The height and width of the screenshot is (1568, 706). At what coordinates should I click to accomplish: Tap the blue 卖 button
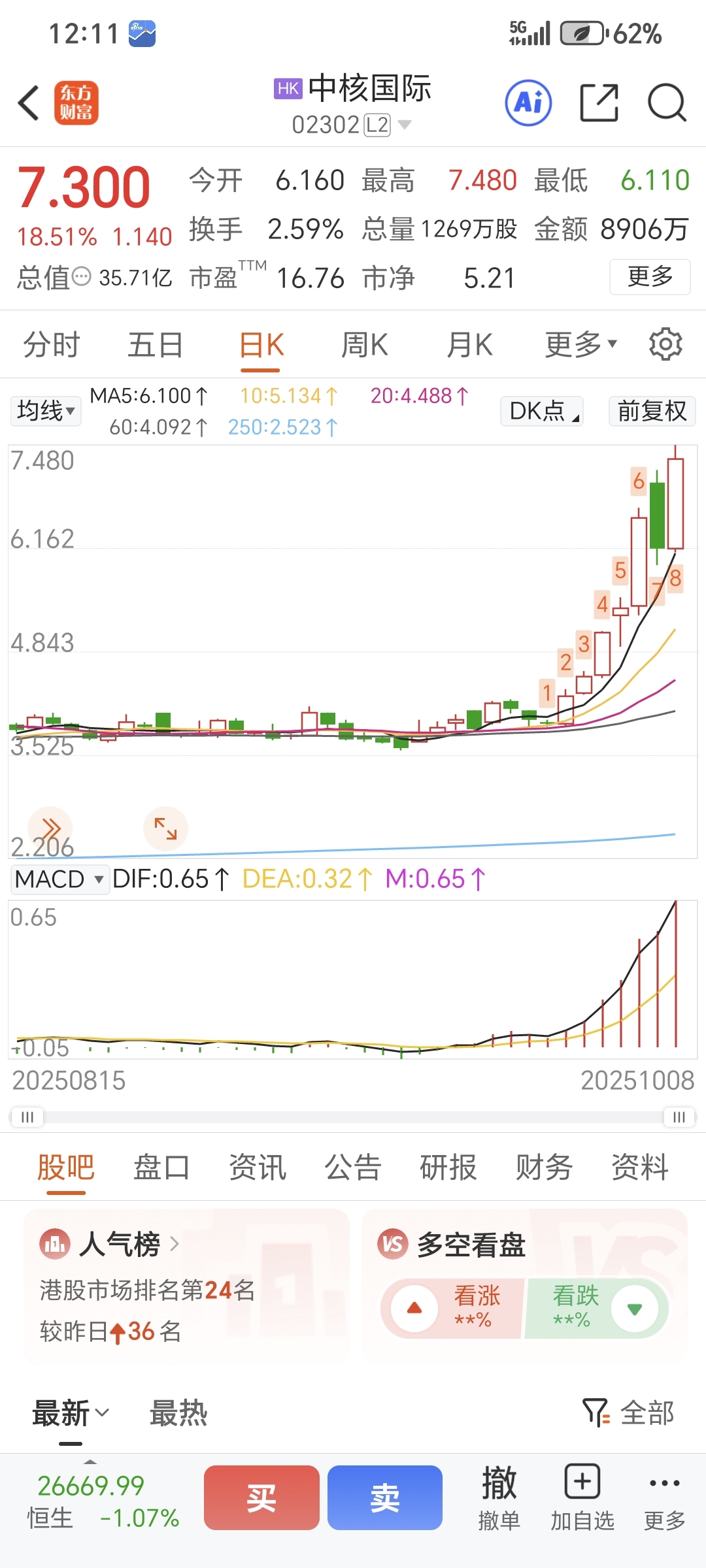[384, 1497]
